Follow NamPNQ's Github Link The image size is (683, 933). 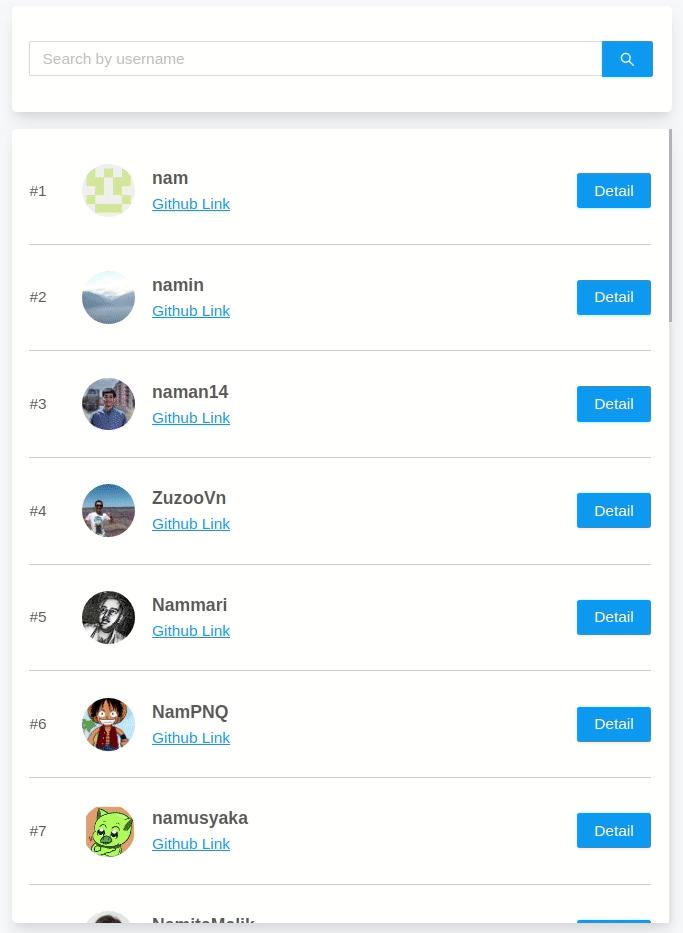click(x=191, y=738)
